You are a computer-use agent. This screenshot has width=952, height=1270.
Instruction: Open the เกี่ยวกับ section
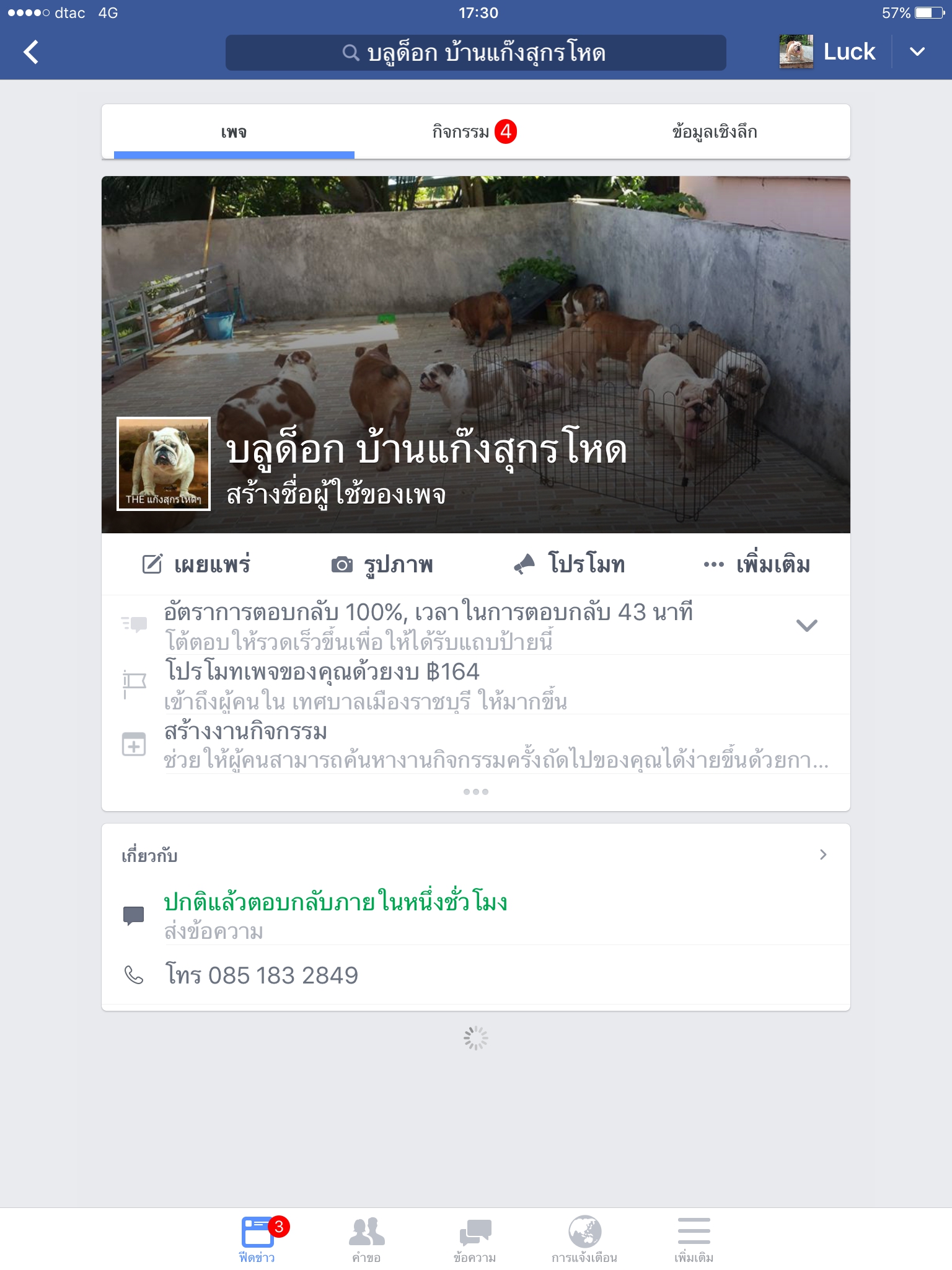pos(475,855)
